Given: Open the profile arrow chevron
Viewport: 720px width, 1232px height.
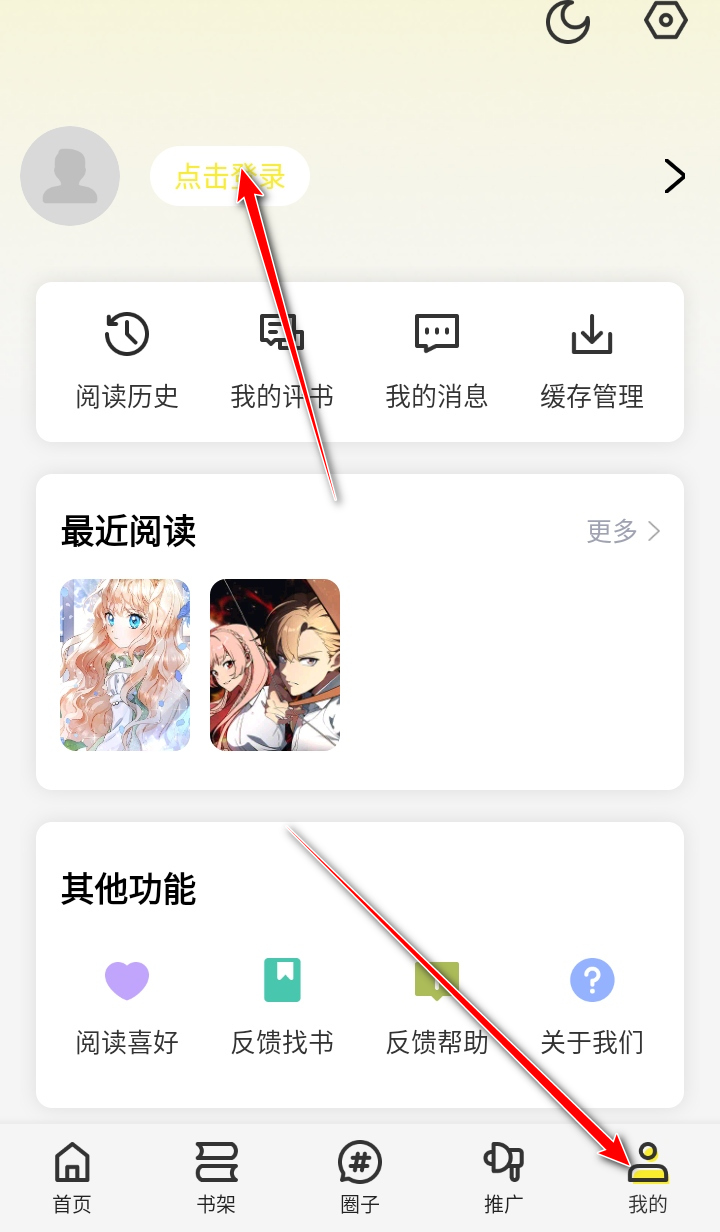Looking at the screenshot, I should tap(675, 177).
